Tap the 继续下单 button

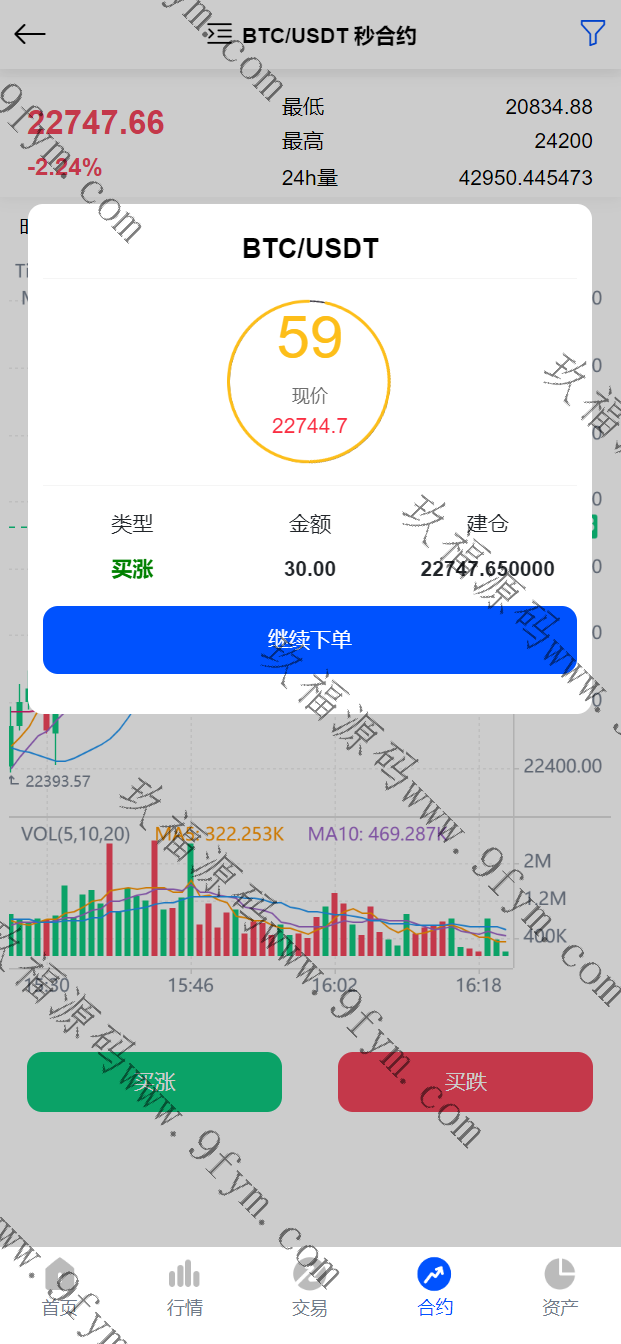click(310, 640)
